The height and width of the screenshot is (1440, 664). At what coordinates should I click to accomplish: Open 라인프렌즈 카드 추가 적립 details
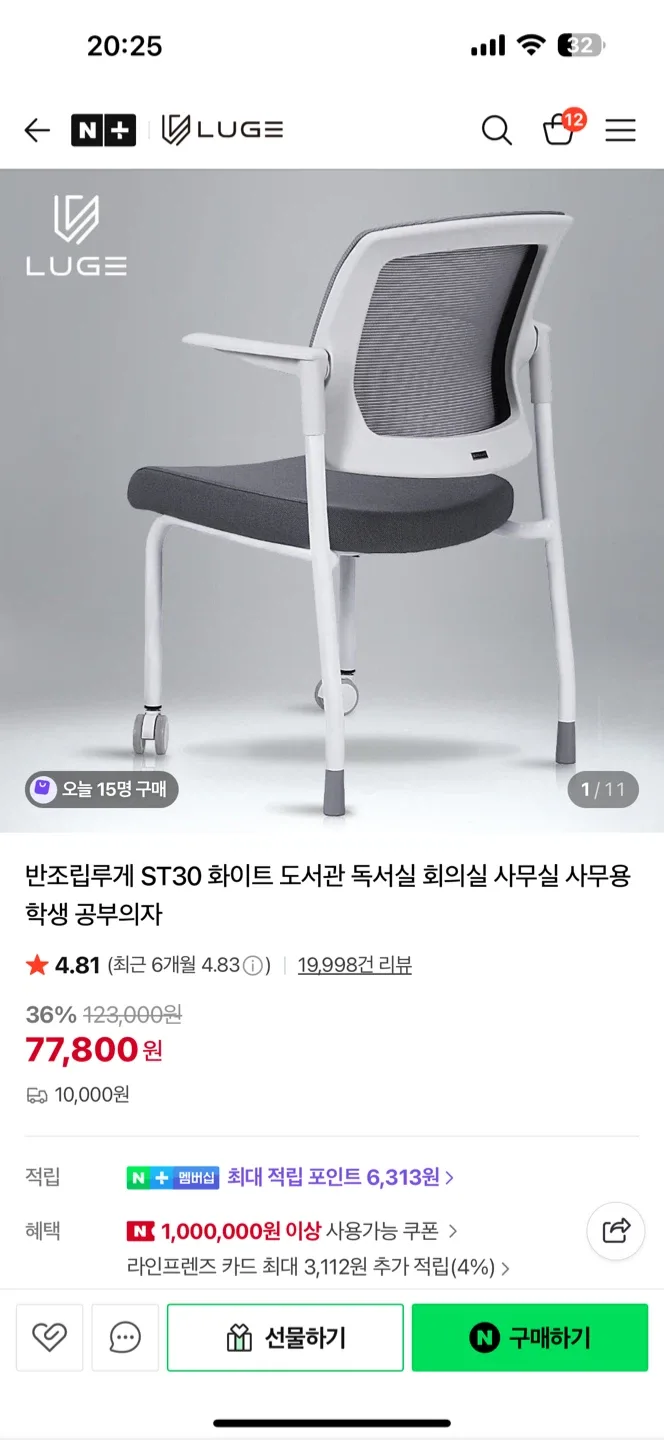click(318, 1268)
